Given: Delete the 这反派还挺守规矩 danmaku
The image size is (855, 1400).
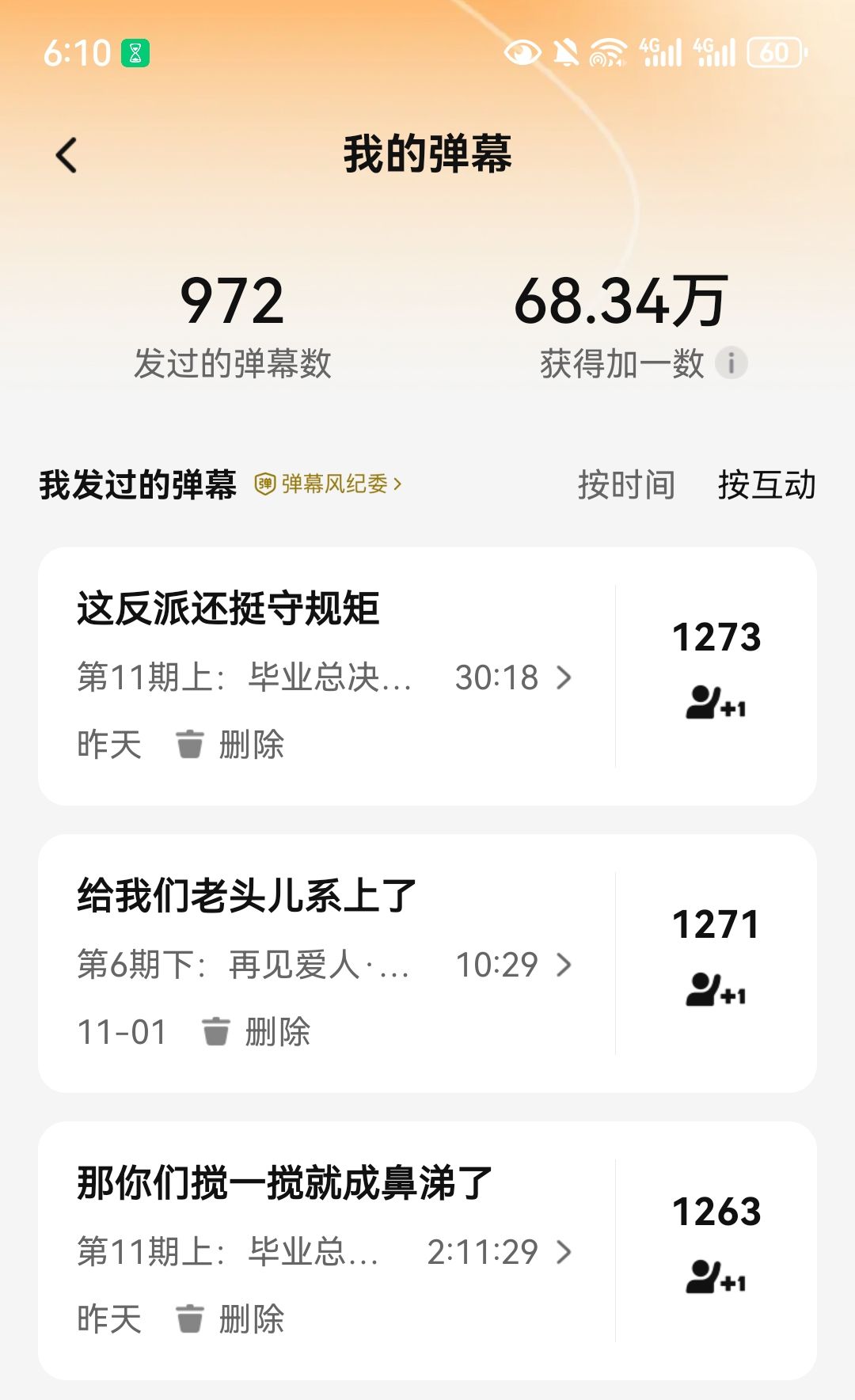Looking at the screenshot, I should [230, 745].
